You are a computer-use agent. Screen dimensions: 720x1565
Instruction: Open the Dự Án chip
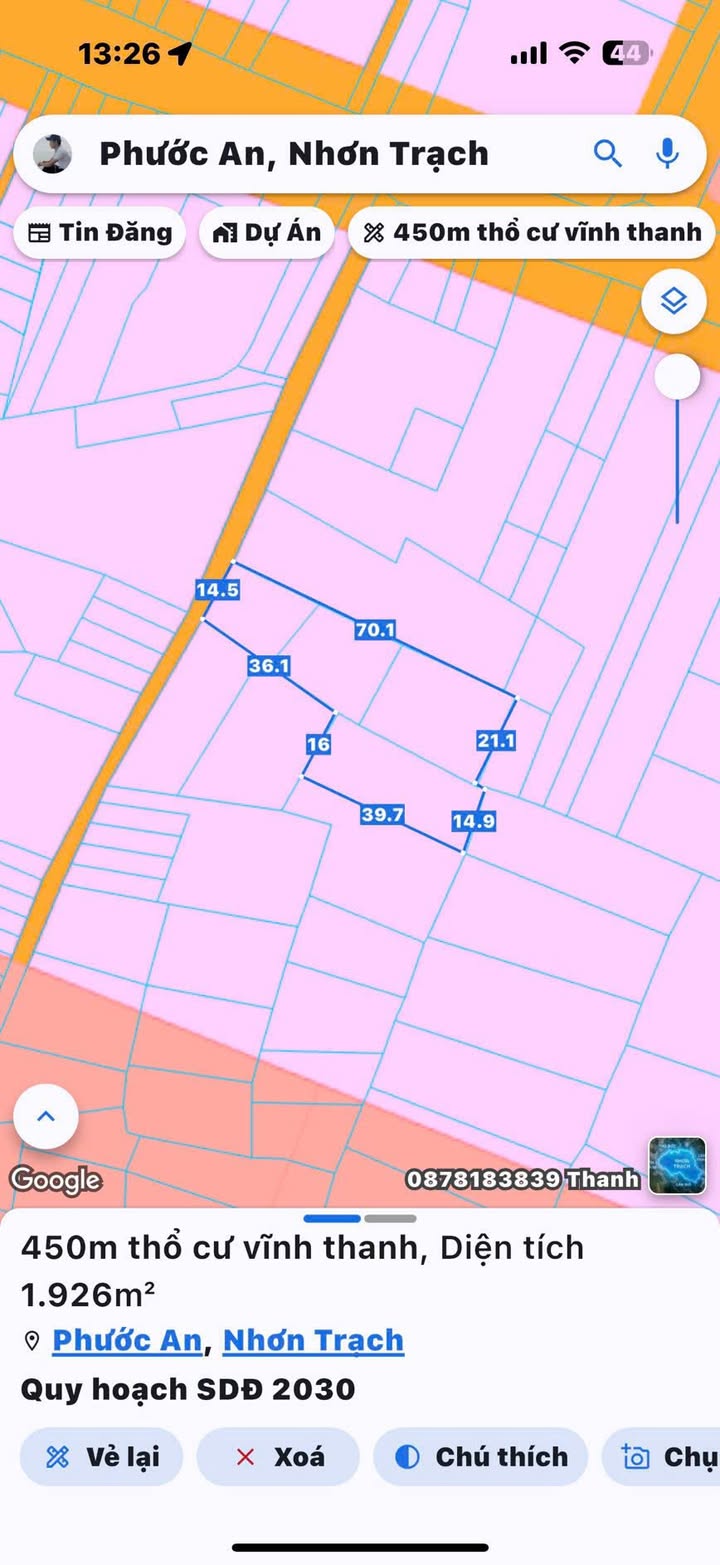tap(267, 233)
